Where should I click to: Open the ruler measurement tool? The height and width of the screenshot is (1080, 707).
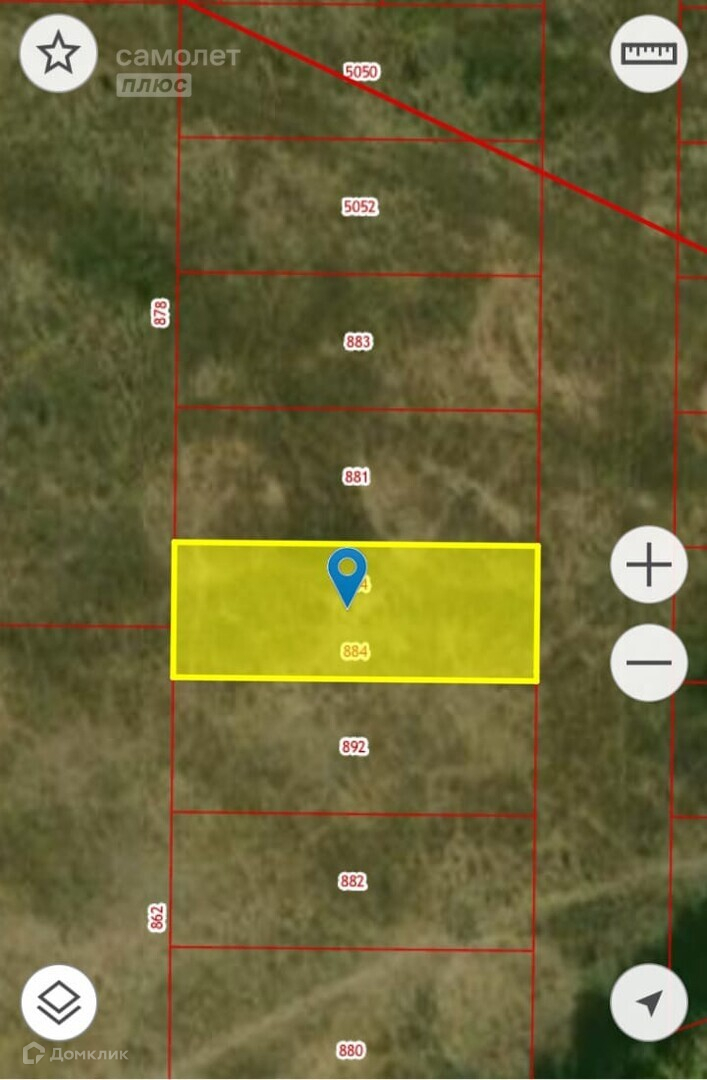(649, 54)
